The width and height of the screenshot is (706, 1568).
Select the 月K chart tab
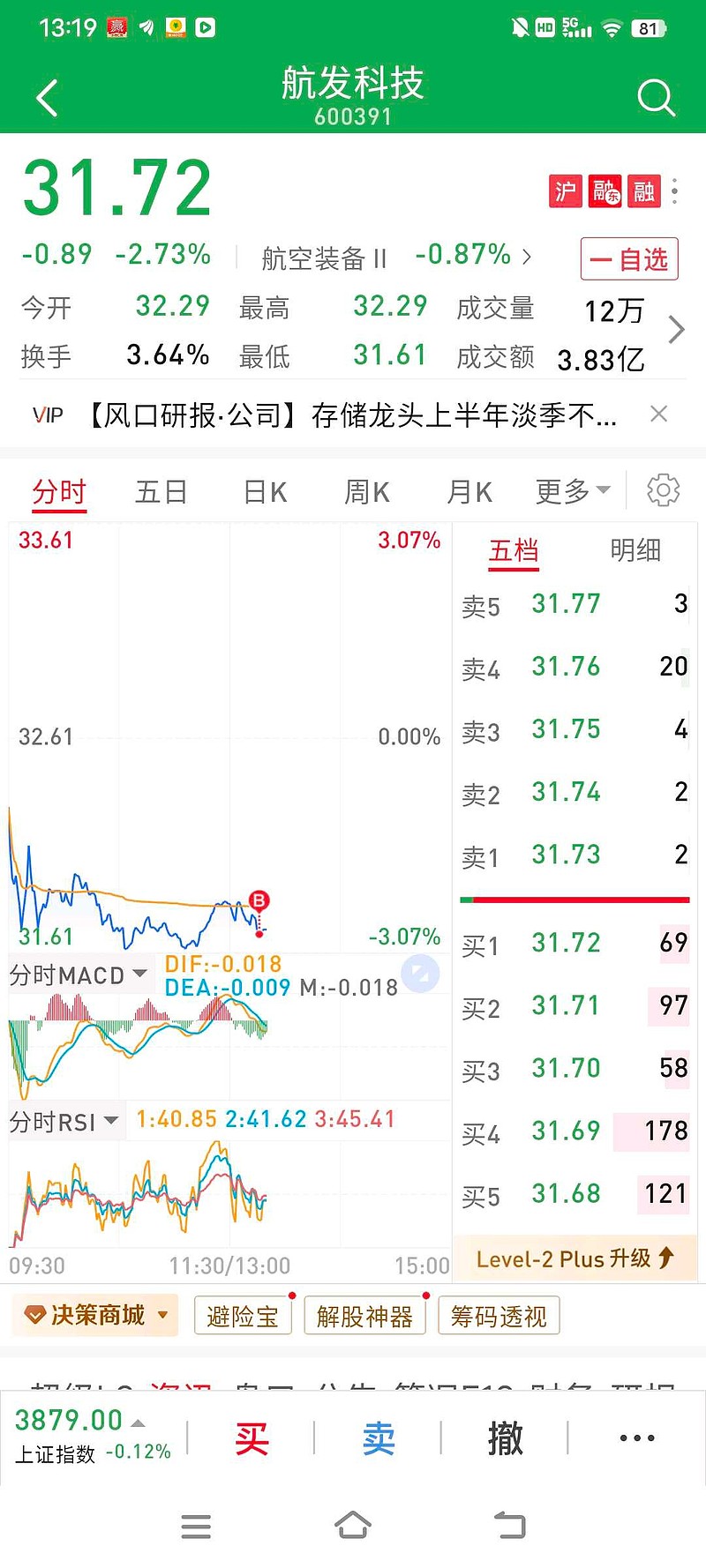[x=469, y=491]
